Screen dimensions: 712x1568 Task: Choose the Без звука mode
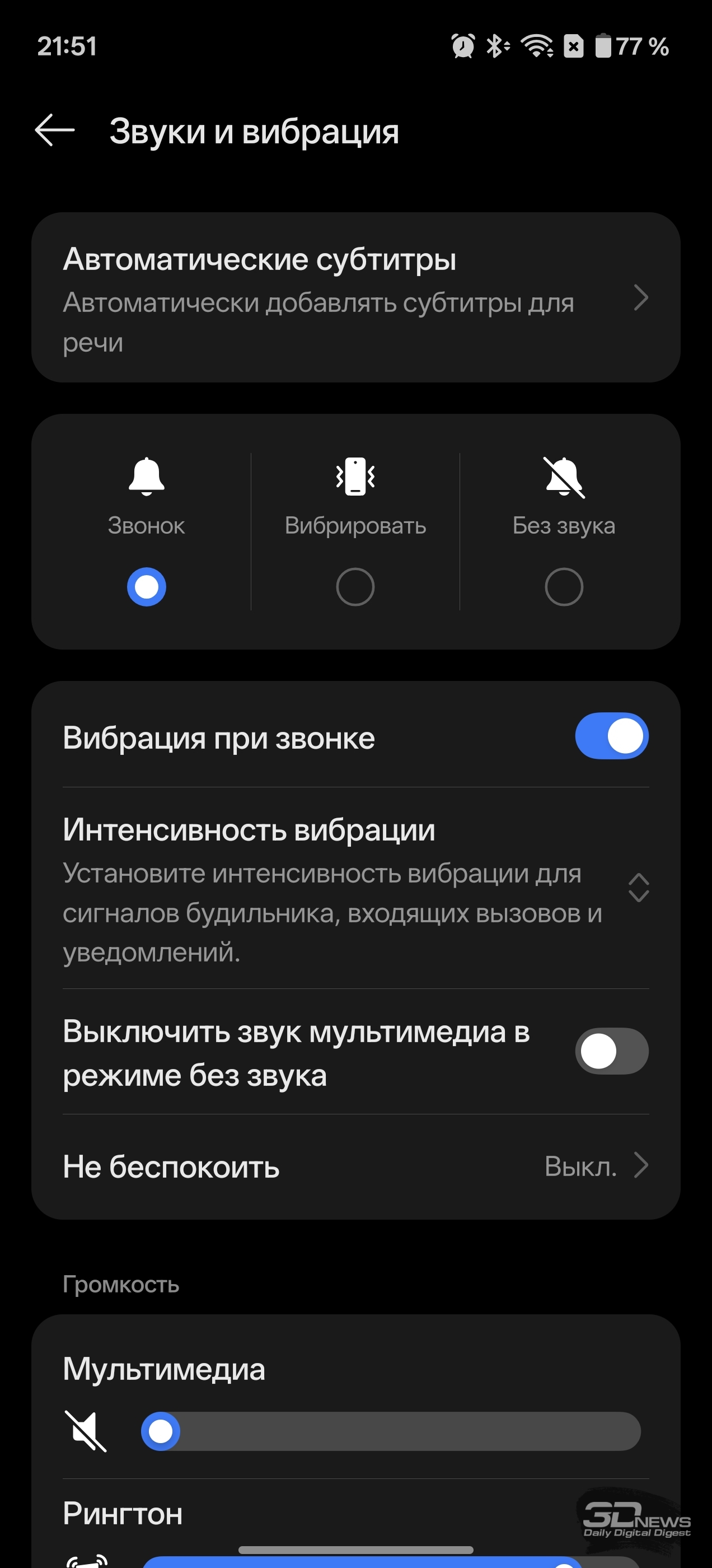[x=564, y=586]
